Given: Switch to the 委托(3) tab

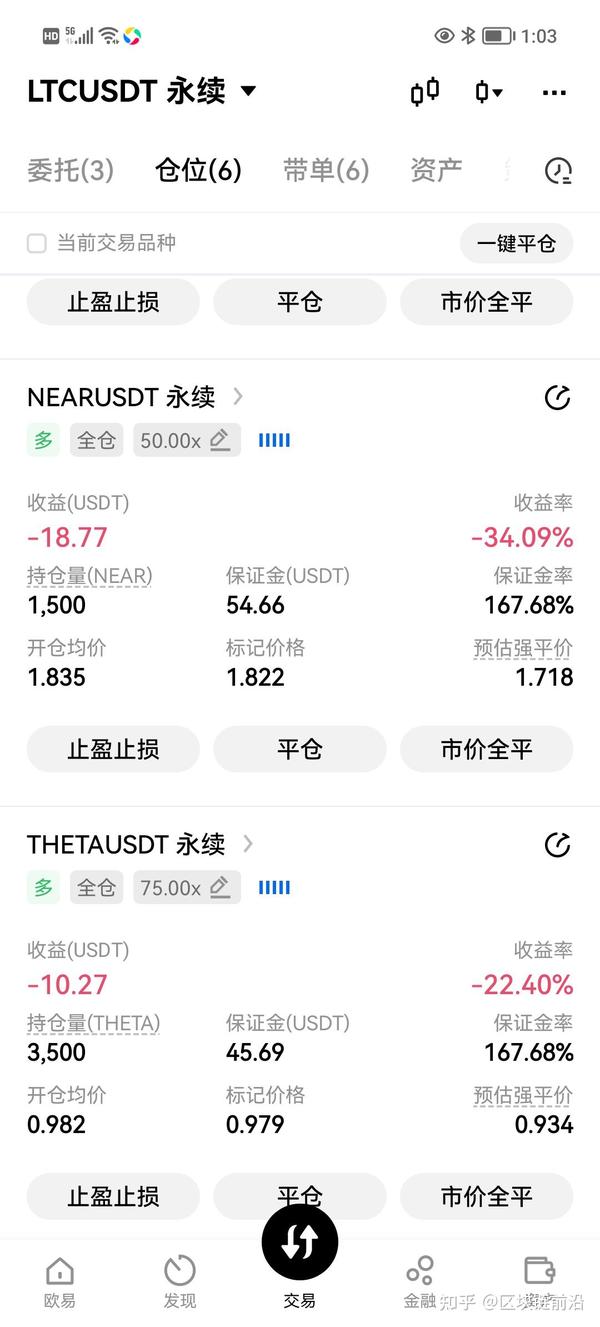Looking at the screenshot, I should [70, 170].
